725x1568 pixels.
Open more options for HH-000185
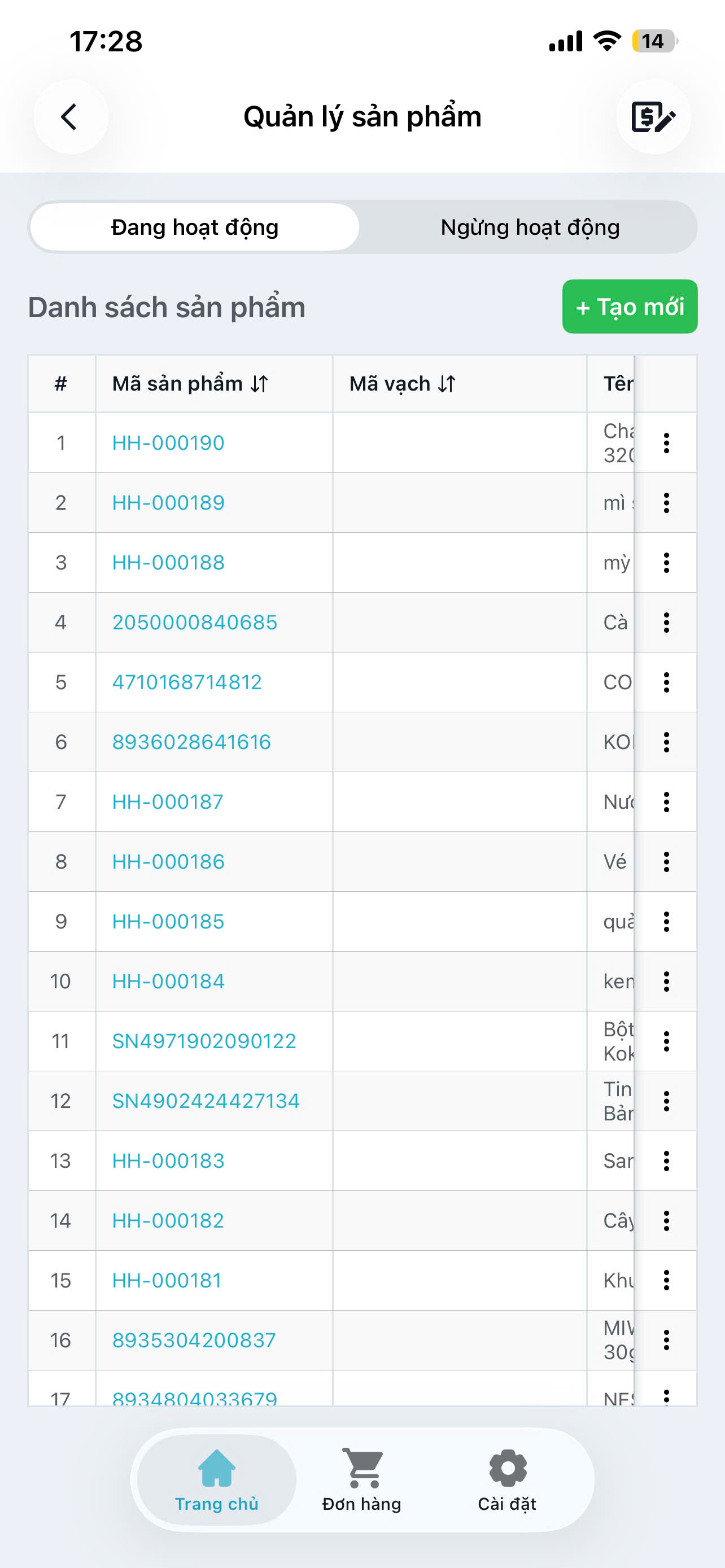point(667,922)
